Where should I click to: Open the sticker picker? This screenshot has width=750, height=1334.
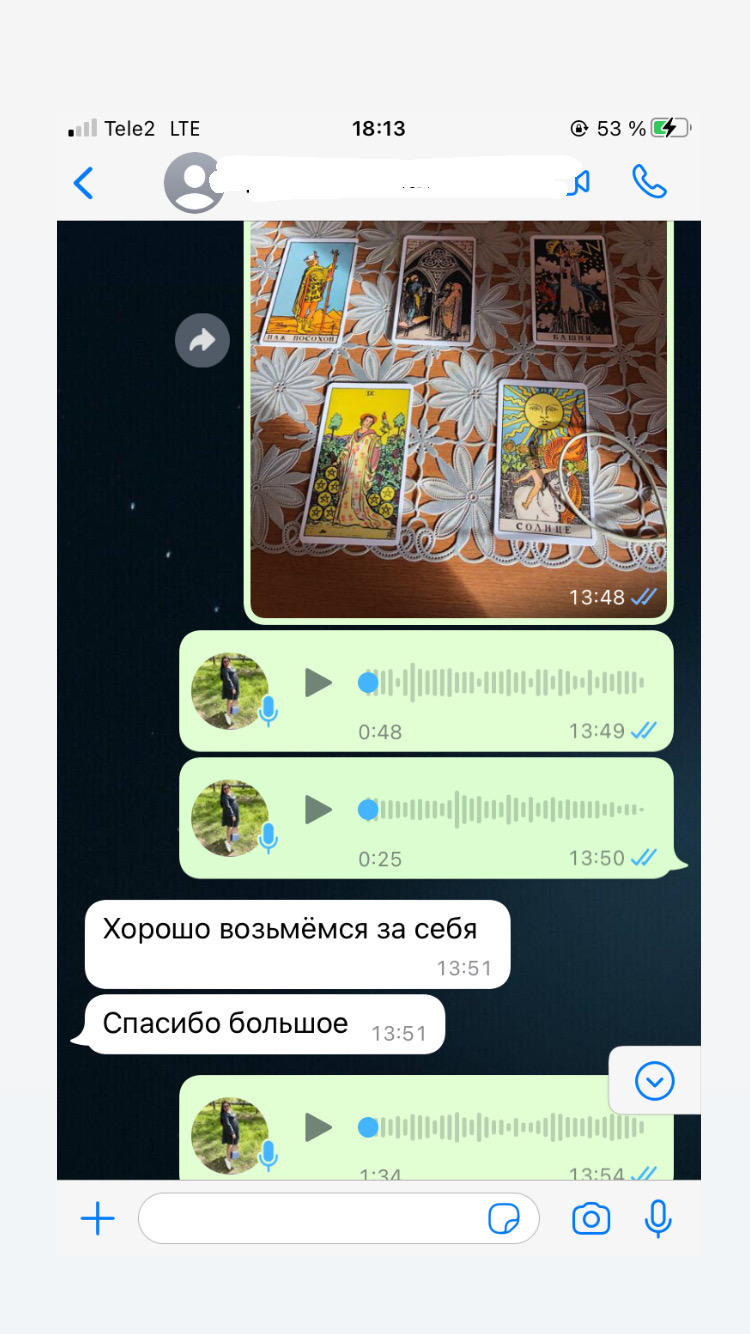[x=504, y=1219]
